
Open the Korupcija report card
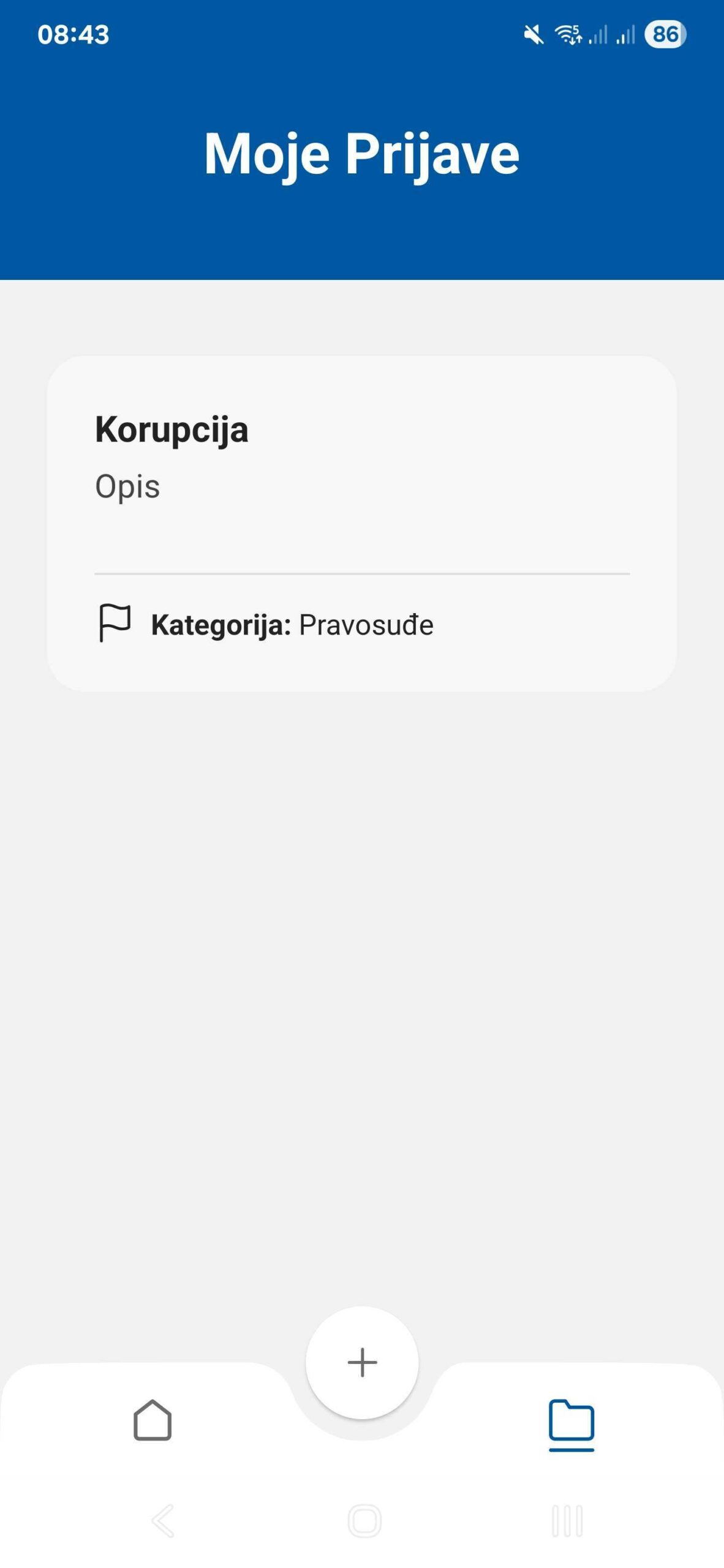[361, 523]
